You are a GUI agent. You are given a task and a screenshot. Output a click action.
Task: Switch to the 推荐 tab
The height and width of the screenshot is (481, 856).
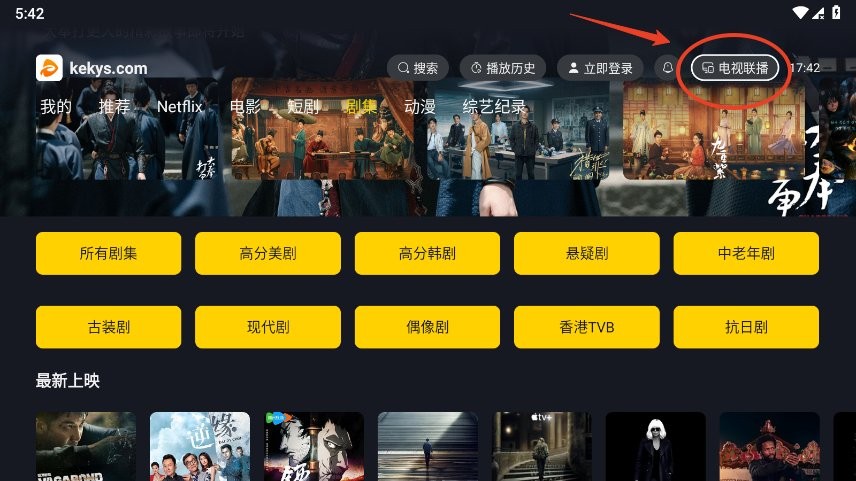click(114, 106)
